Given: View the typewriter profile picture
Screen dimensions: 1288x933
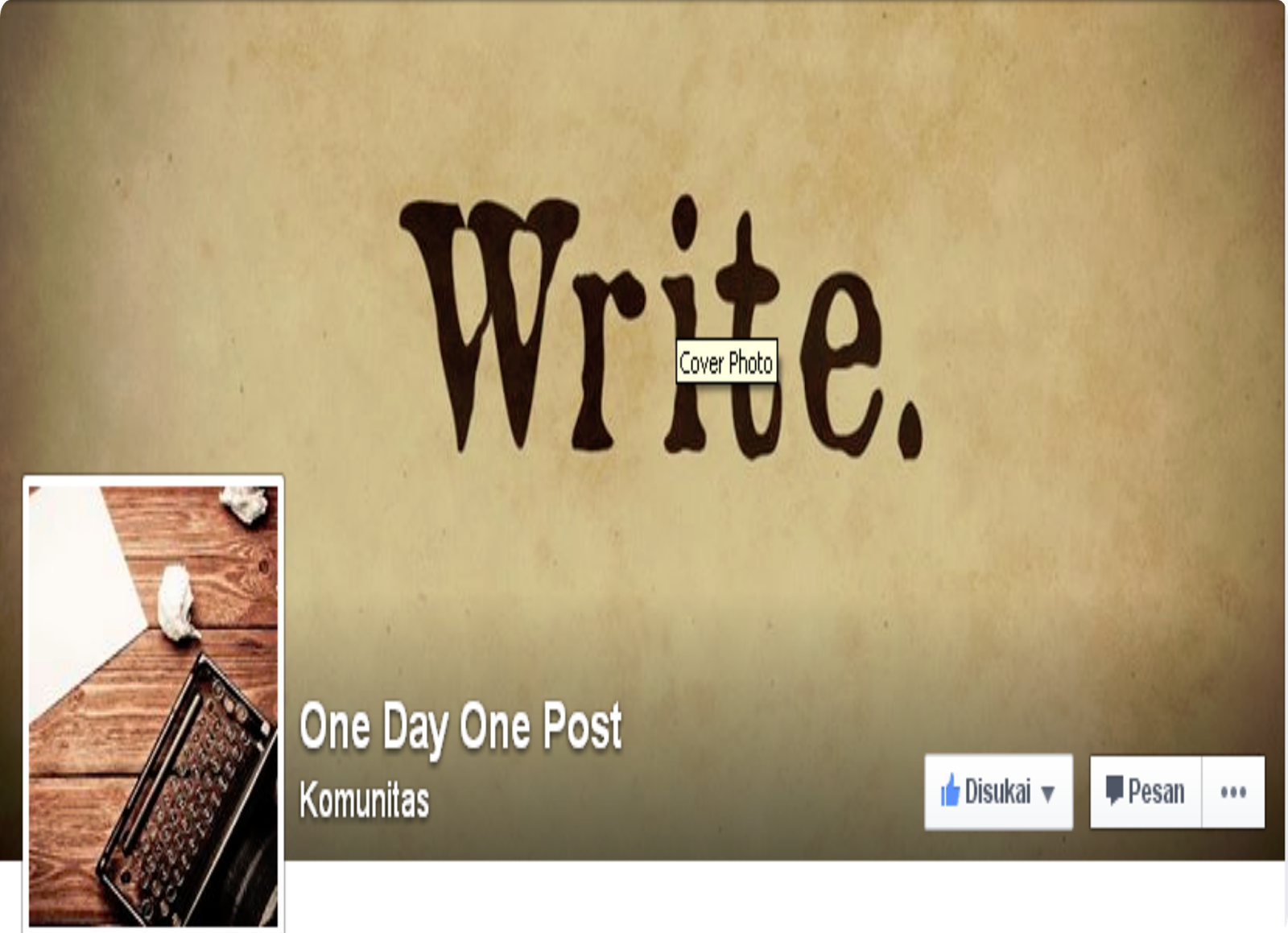Looking at the screenshot, I should click(x=153, y=704).
